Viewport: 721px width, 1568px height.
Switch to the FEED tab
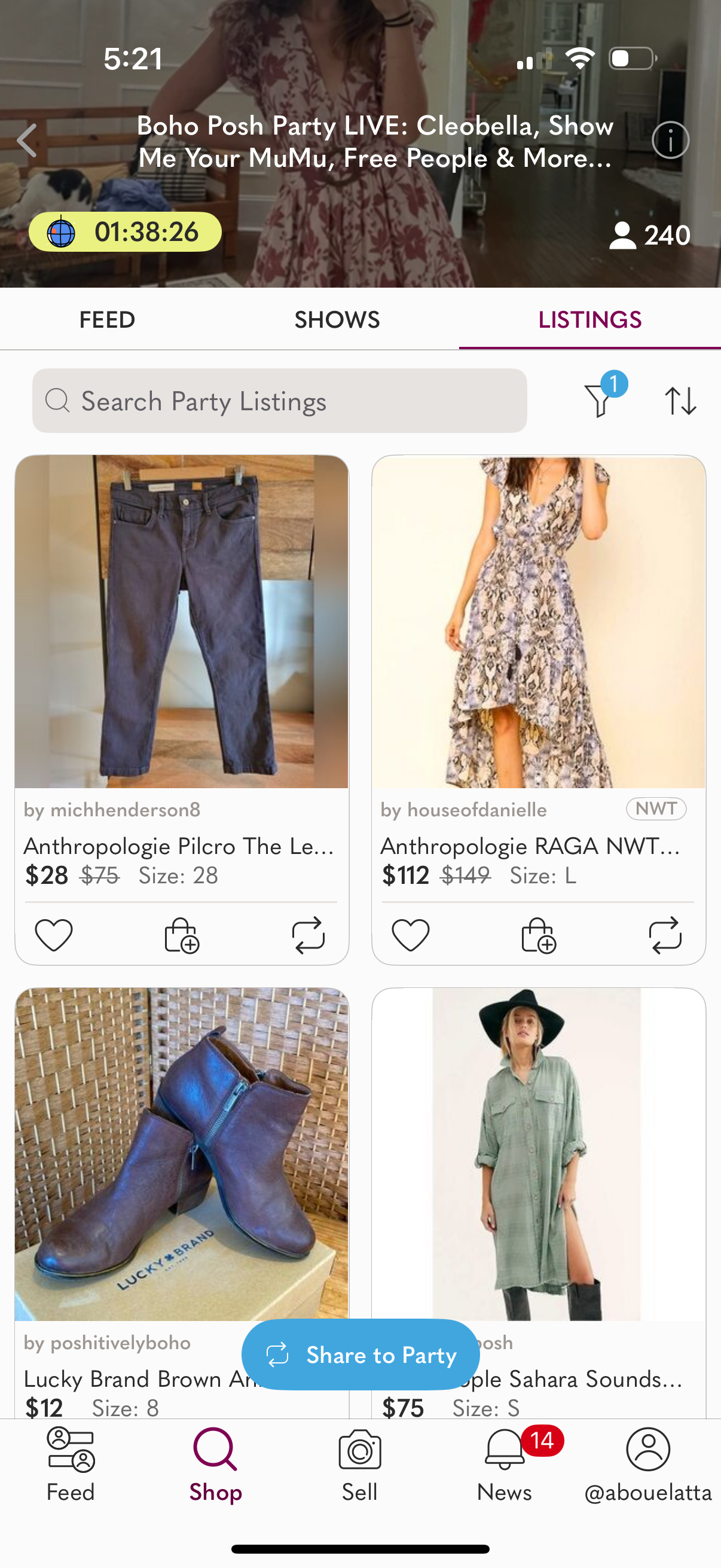click(x=107, y=319)
